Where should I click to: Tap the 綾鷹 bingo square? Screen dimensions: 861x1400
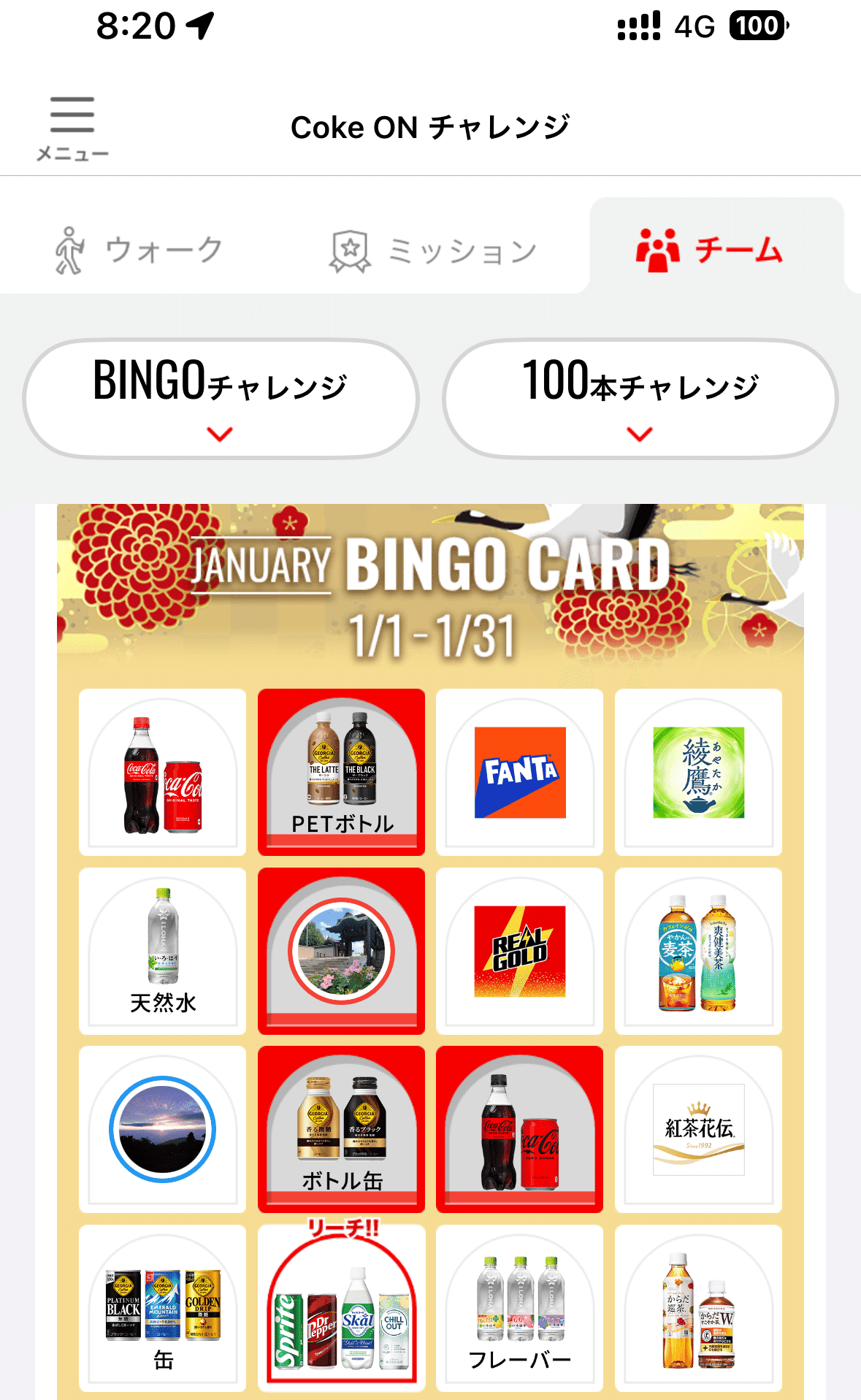[x=698, y=772]
